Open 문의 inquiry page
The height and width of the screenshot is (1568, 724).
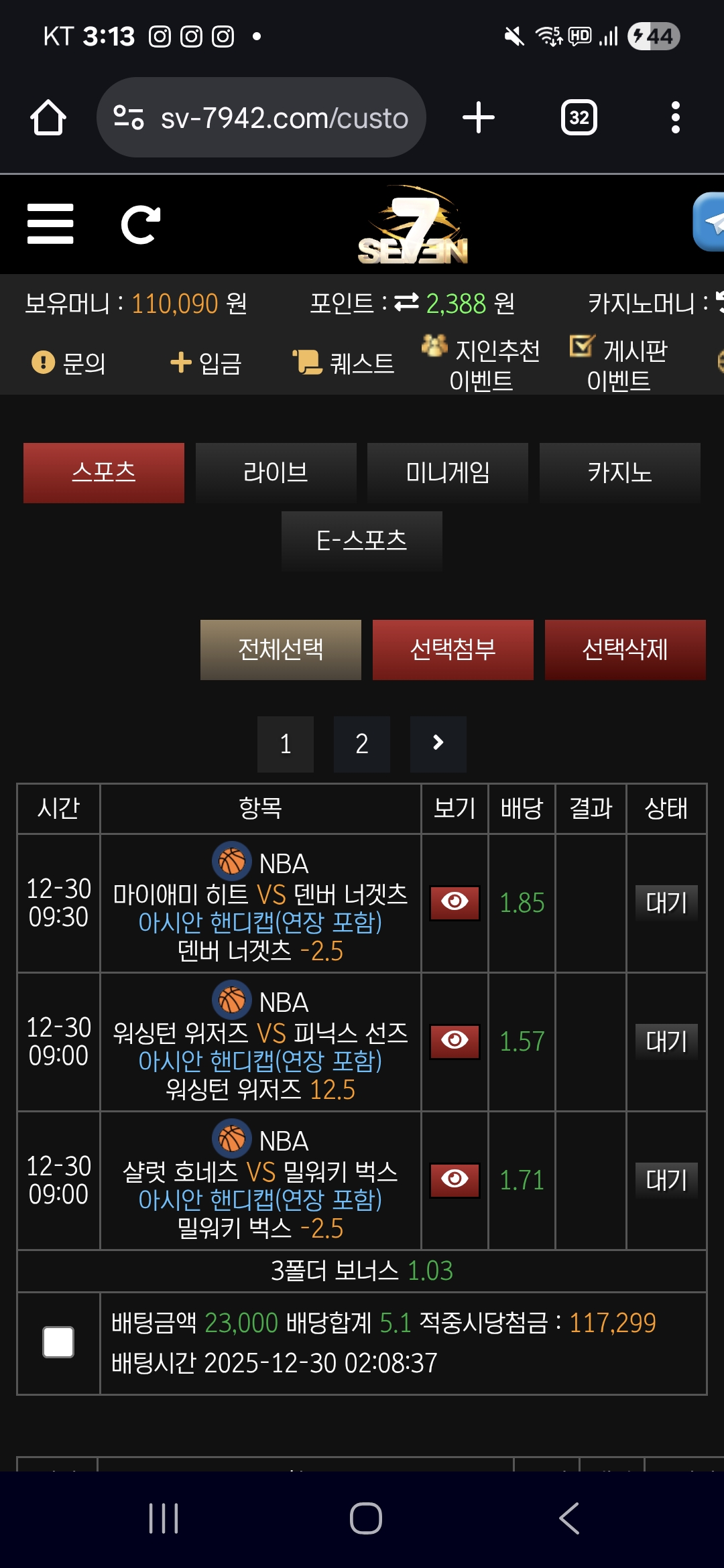69,363
